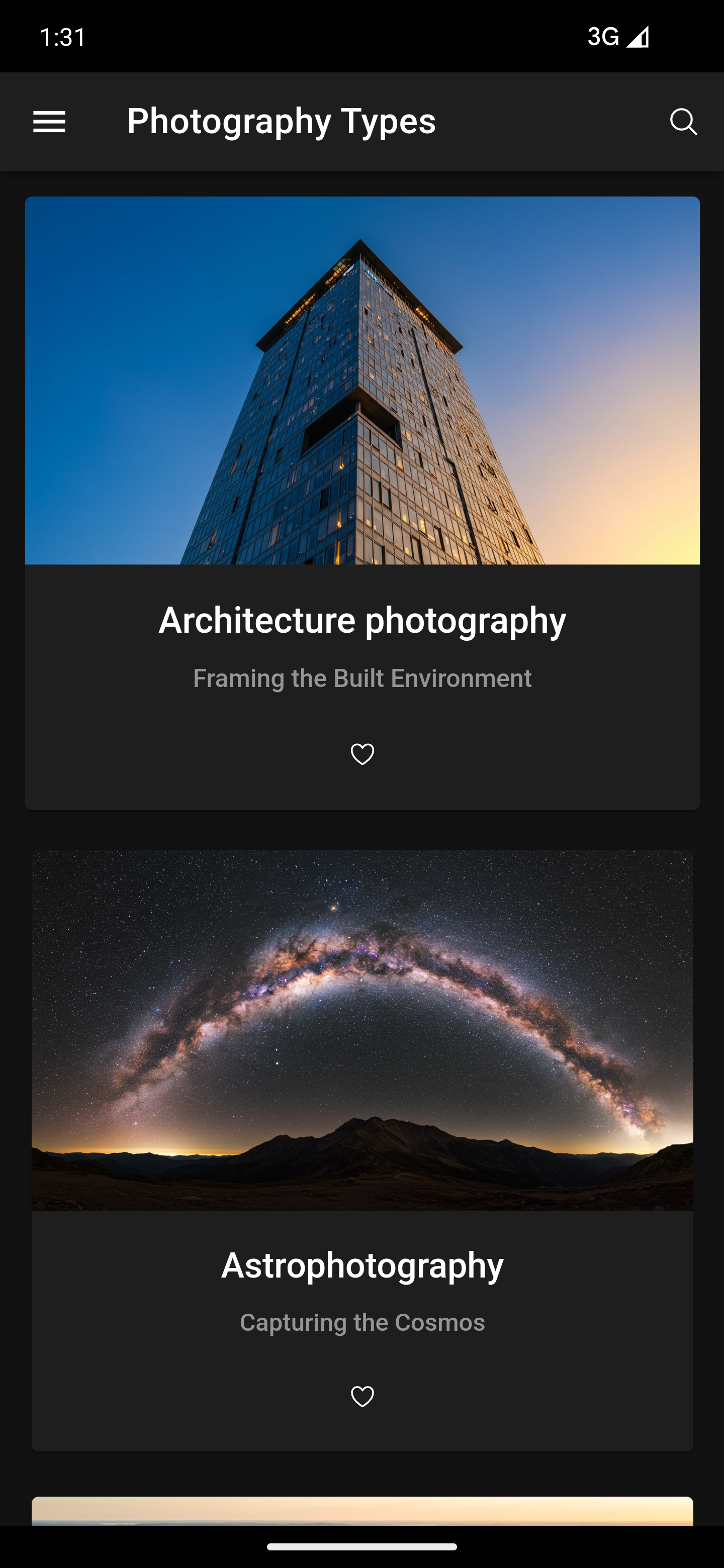Screen dimensions: 724x1568
Task: Tap the hamburger icon in the top bar
Action: [x=49, y=122]
